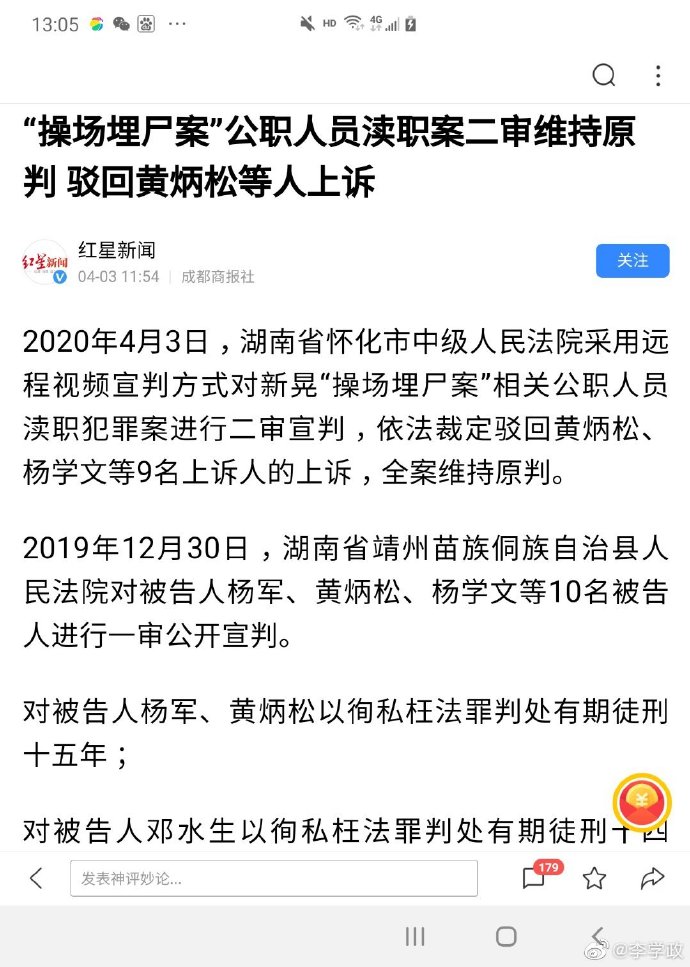Open the three-dot overflow menu
This screenshot has width=690, height=967.
[657, 76]
